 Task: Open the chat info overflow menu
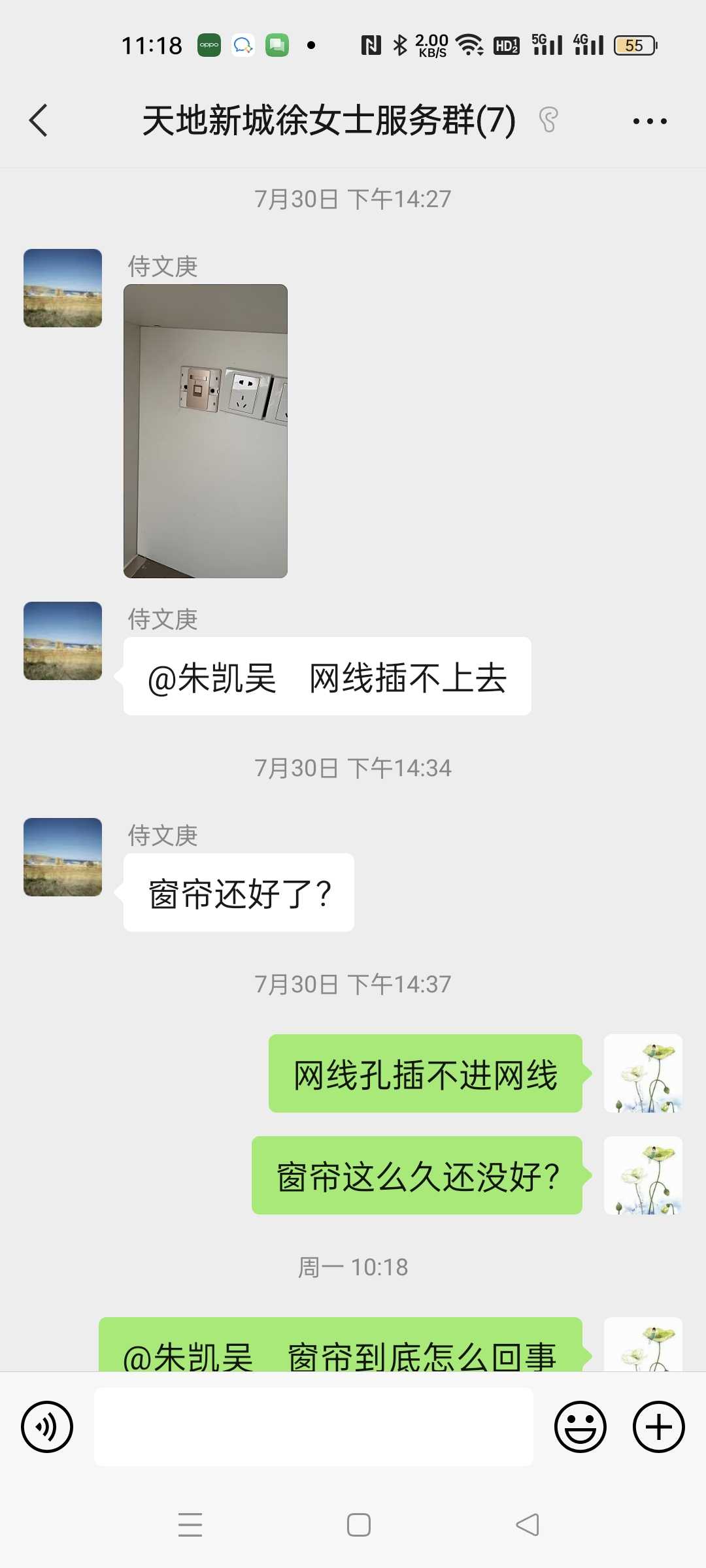[650, 121]
